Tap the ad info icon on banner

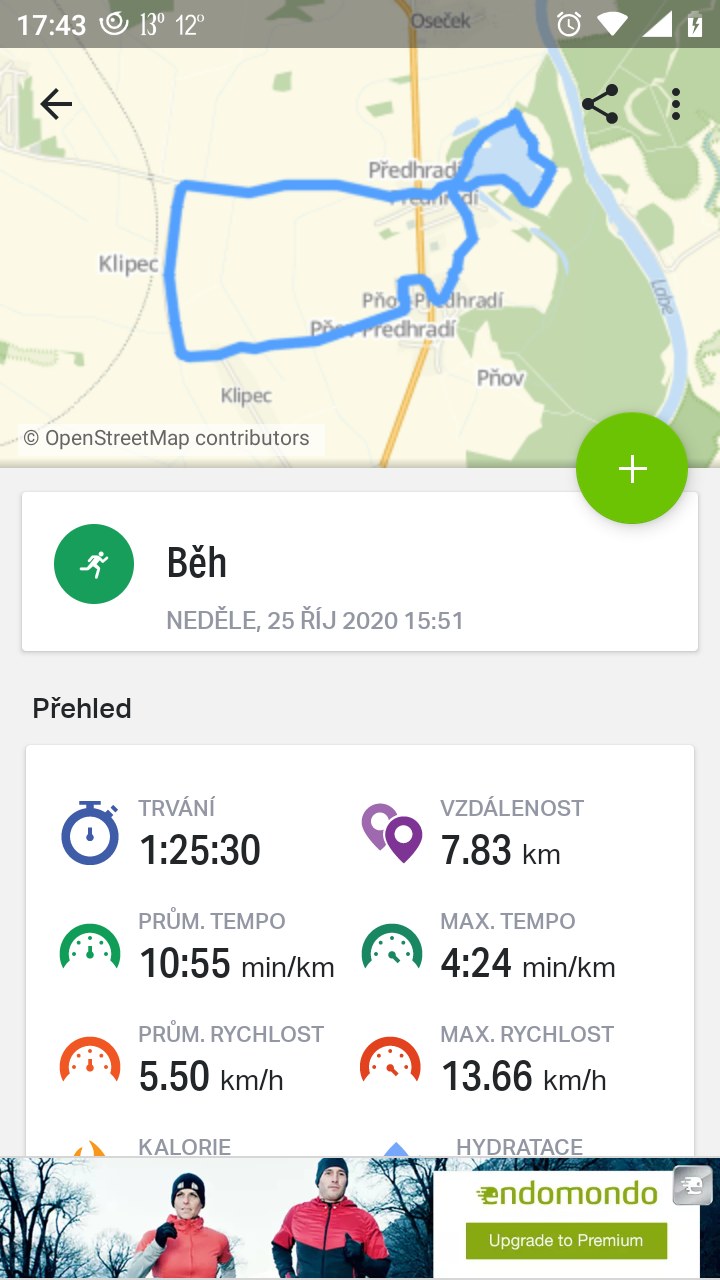click(691, 1186)
